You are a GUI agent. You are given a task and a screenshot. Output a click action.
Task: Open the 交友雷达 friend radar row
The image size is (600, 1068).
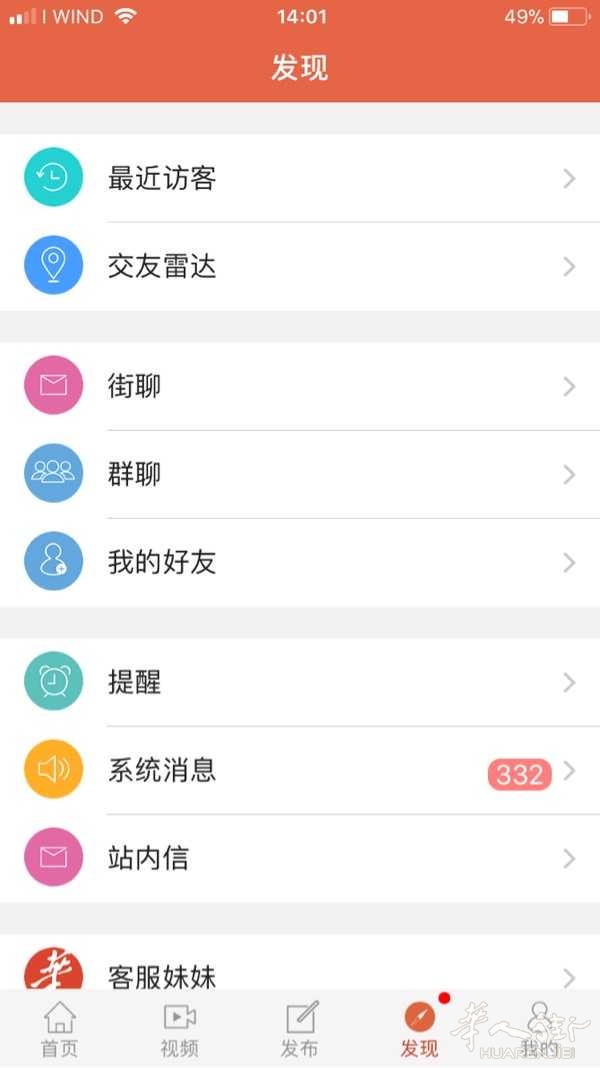tap(300, 266)
